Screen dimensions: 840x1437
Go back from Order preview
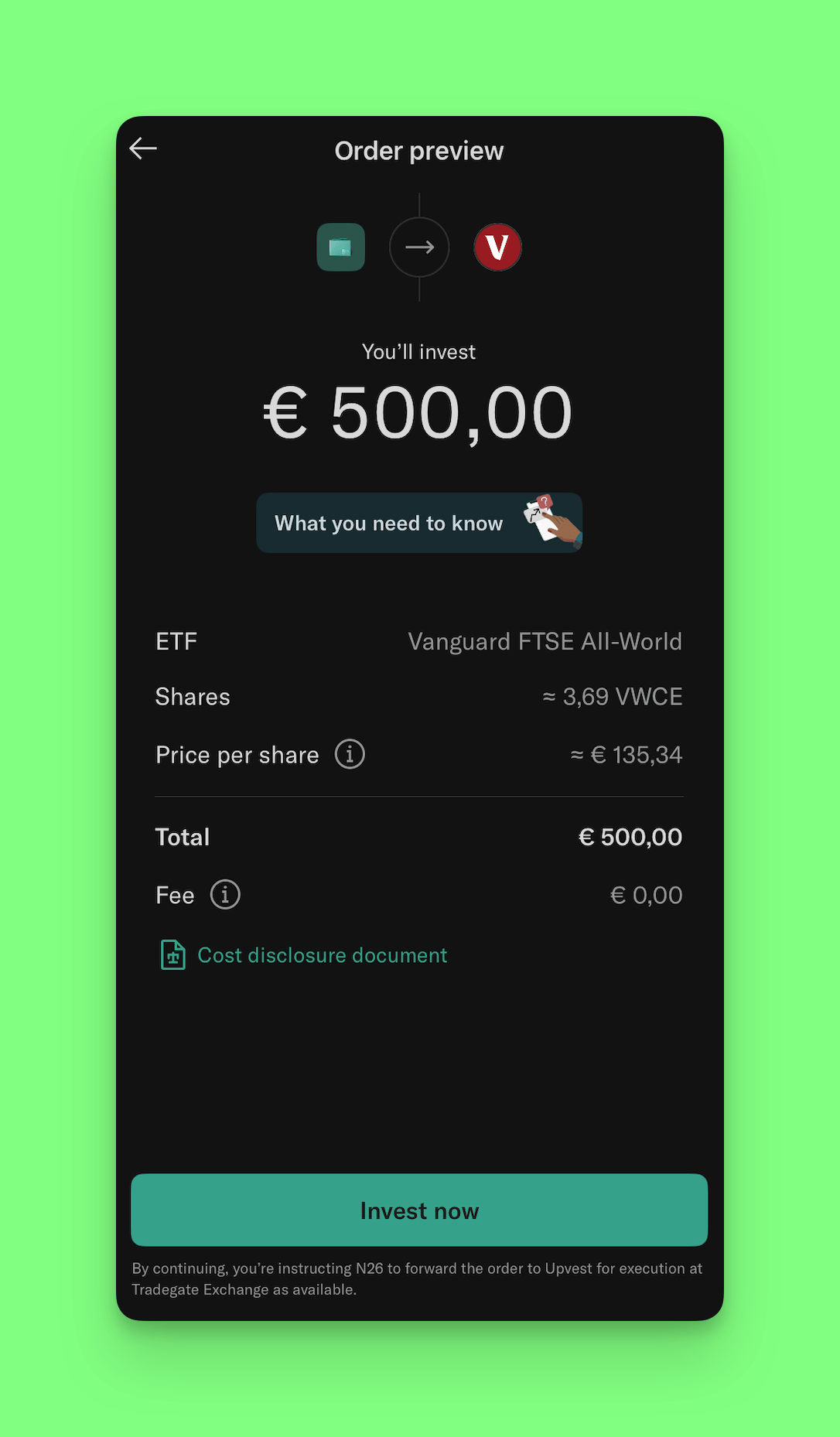click(143, 148)
